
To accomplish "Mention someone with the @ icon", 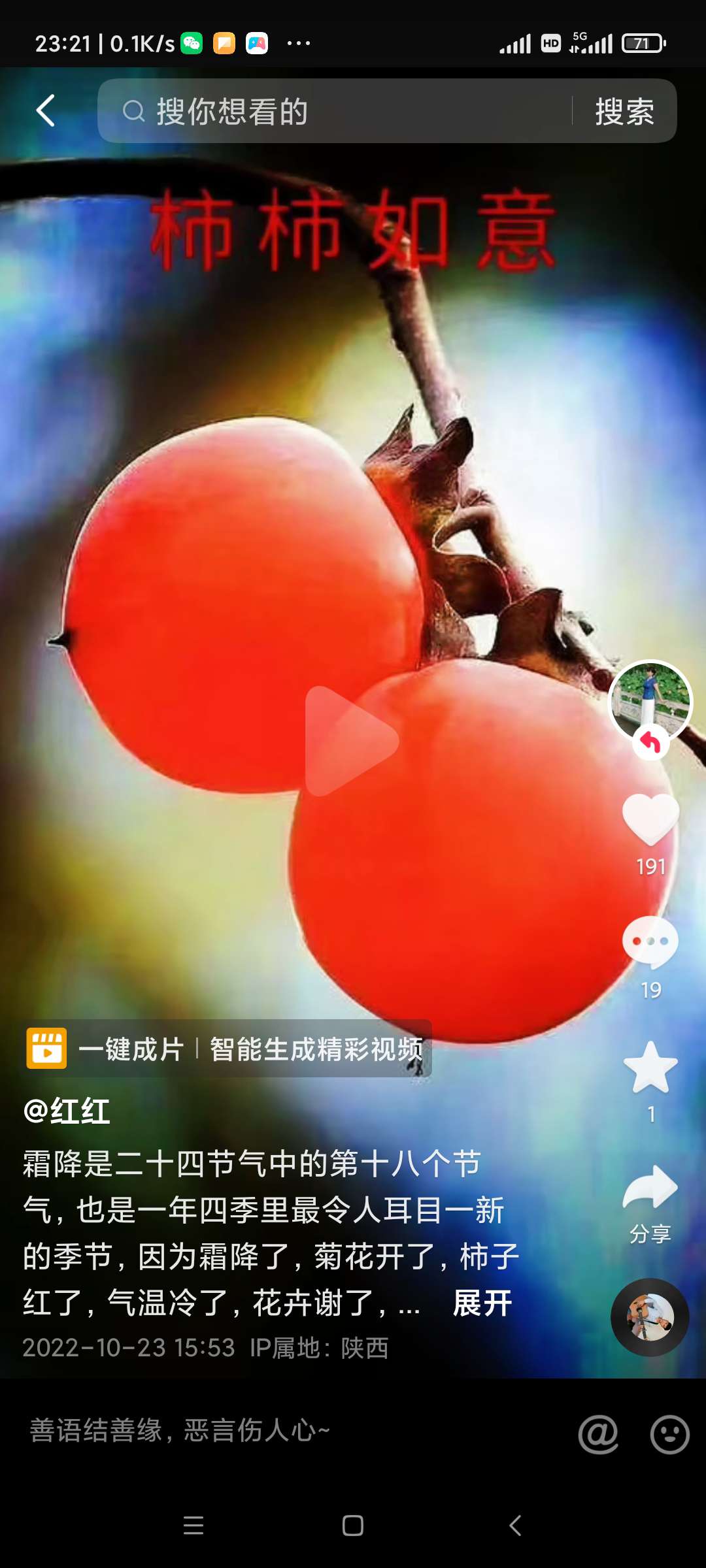I will coord(598,1434).
